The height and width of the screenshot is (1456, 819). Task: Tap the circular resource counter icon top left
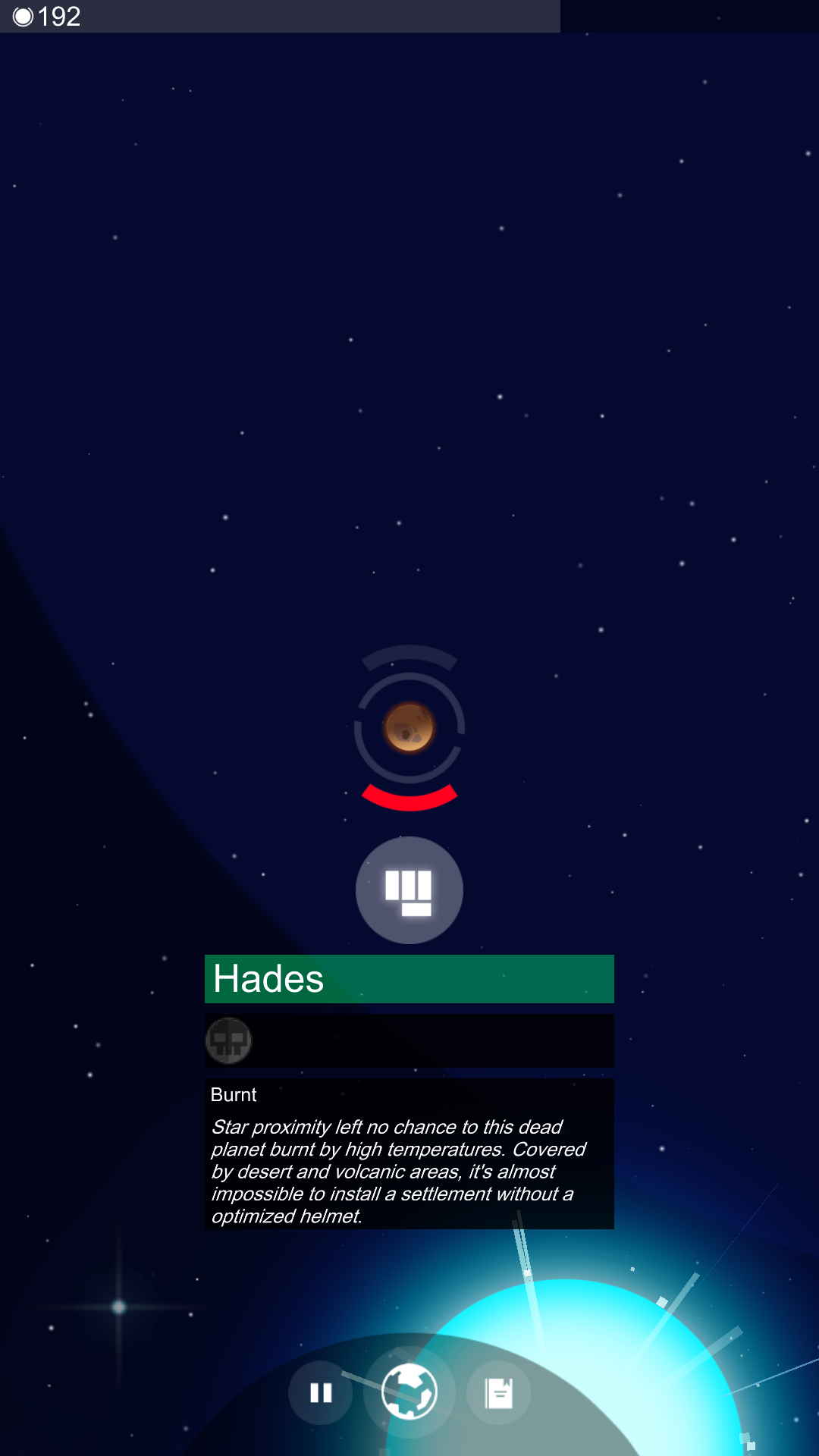tap(23, 17)
